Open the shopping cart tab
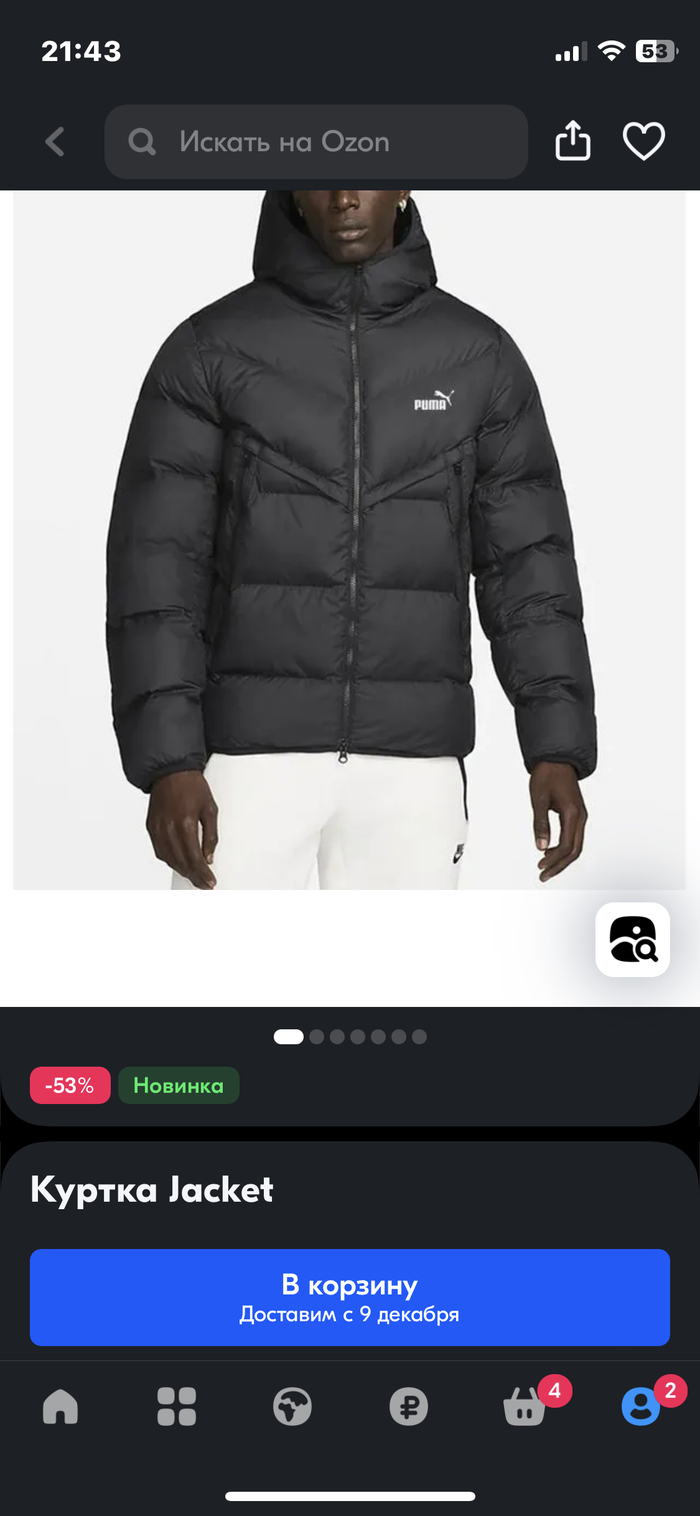The width and height of the screenshot is (700, 1516). coord(525,1407)
